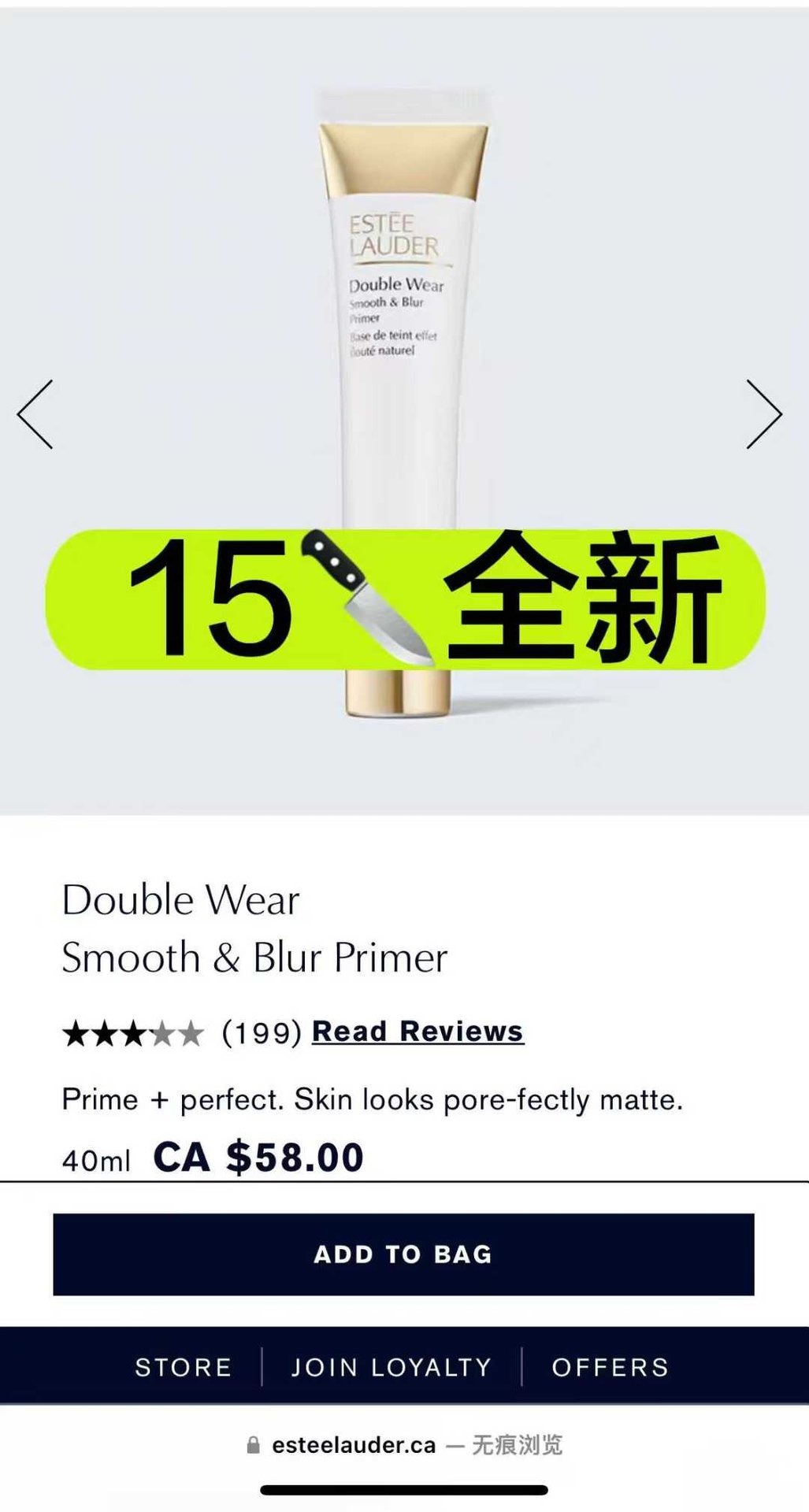
Task: Add the primer to bag
Action: [x=403, y=1254]
